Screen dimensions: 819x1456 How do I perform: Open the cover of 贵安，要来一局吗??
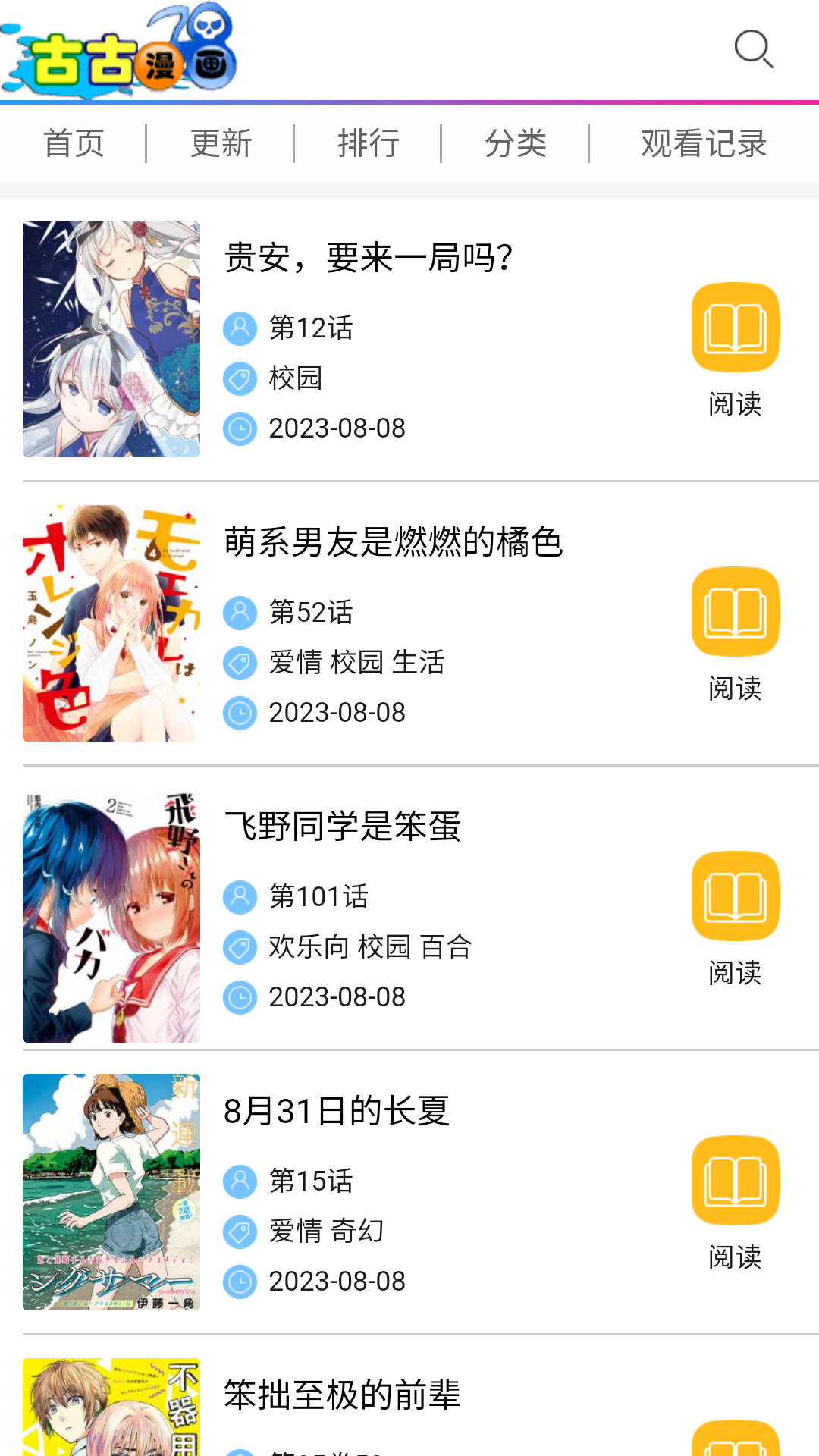(x=111, y=339)
